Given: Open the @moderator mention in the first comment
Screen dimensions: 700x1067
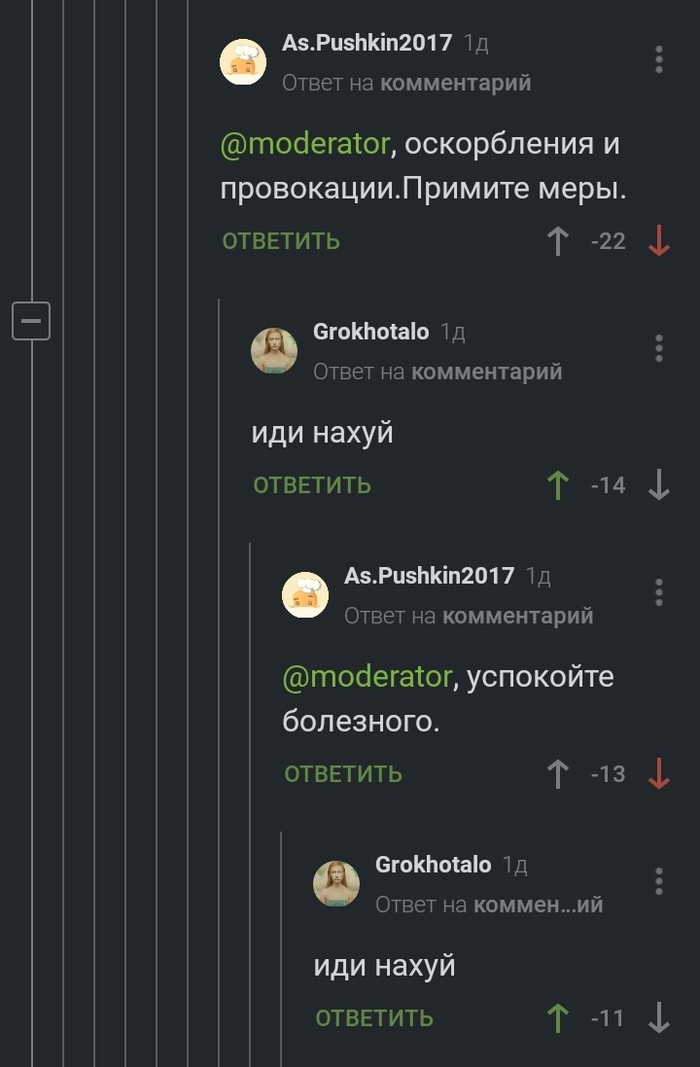Looking at the screenshot, I should point(305,144).
